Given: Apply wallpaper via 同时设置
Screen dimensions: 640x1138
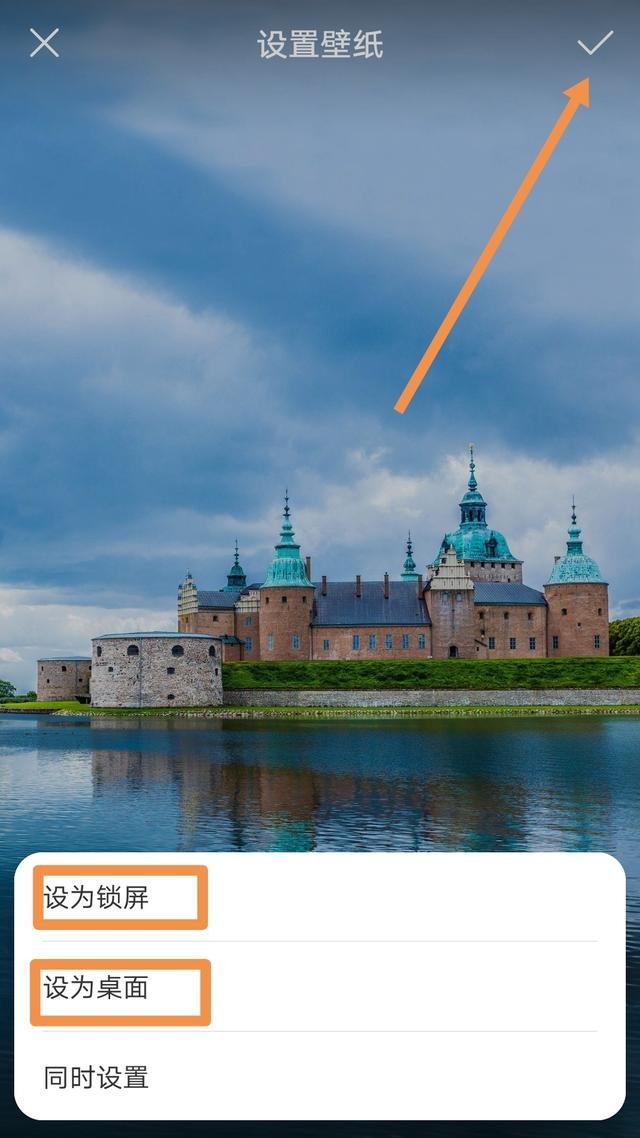Looking at the screenshot, I should click(x=97, y=1077).
